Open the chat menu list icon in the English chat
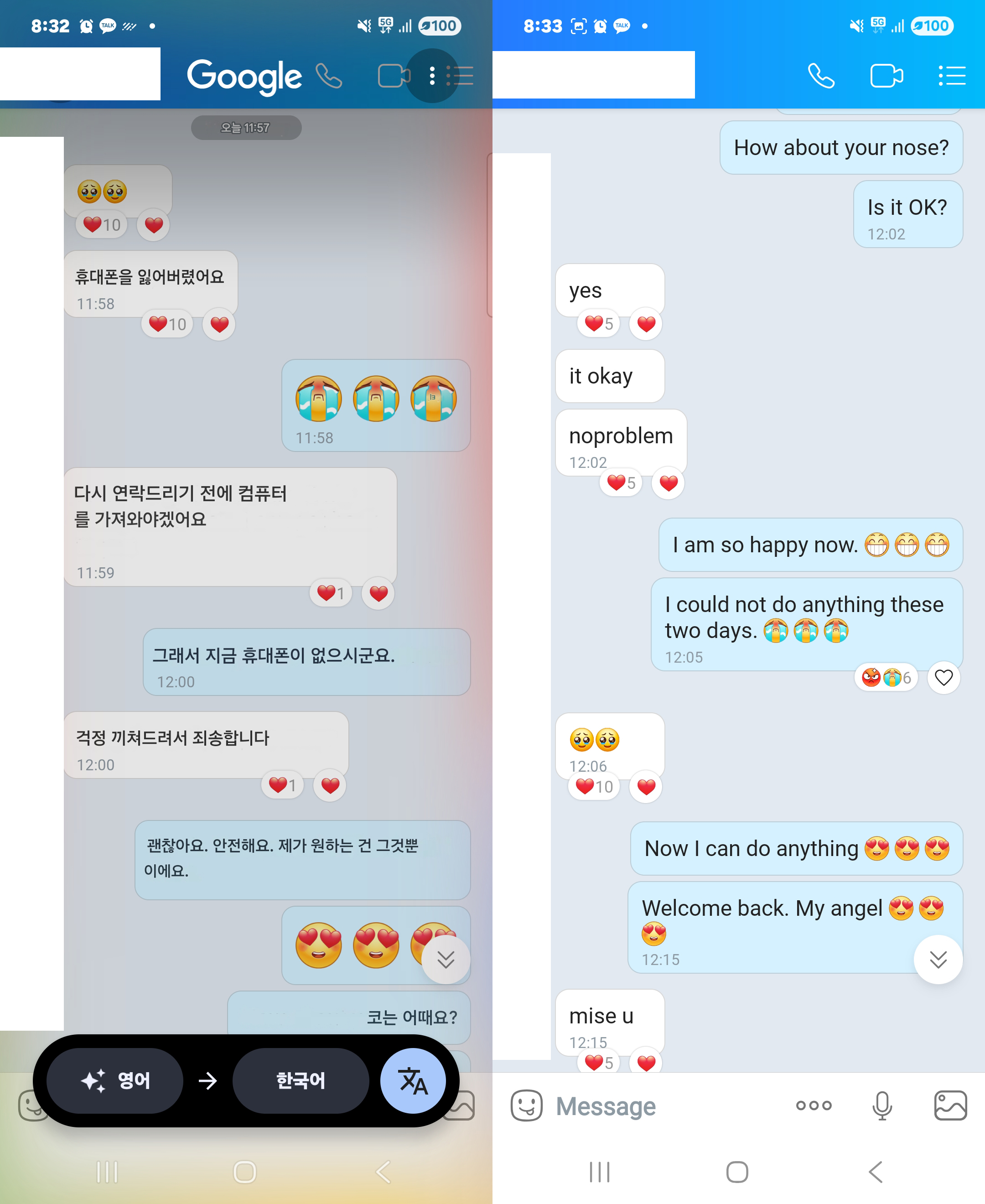The image size is (985, 1204). [952, 75]
